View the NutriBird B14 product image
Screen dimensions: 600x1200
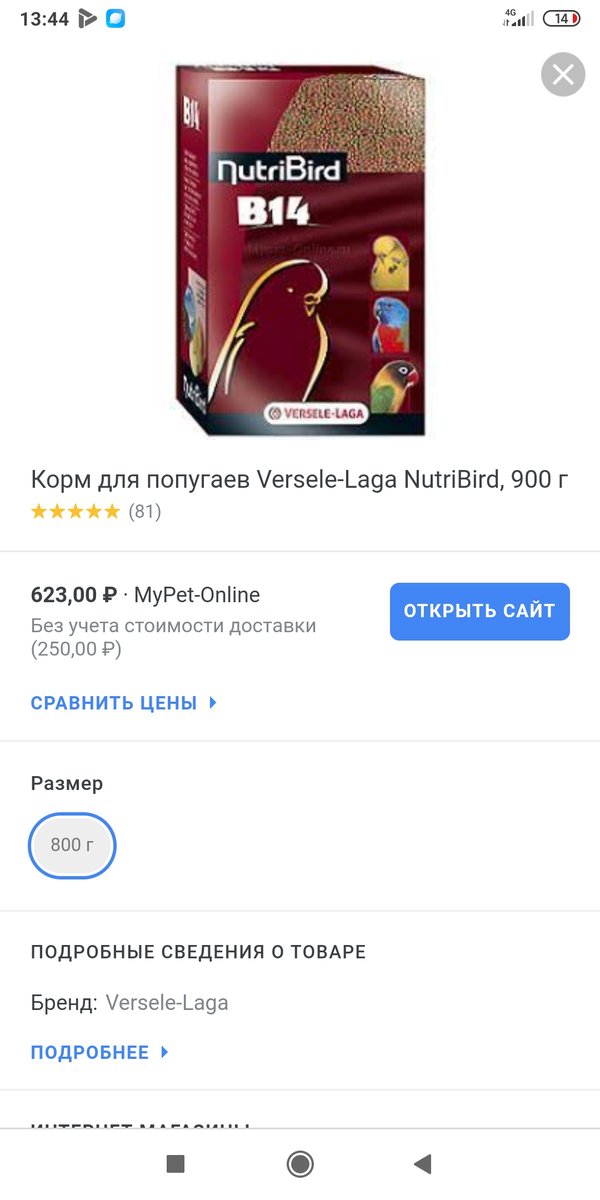pos(300,250)
